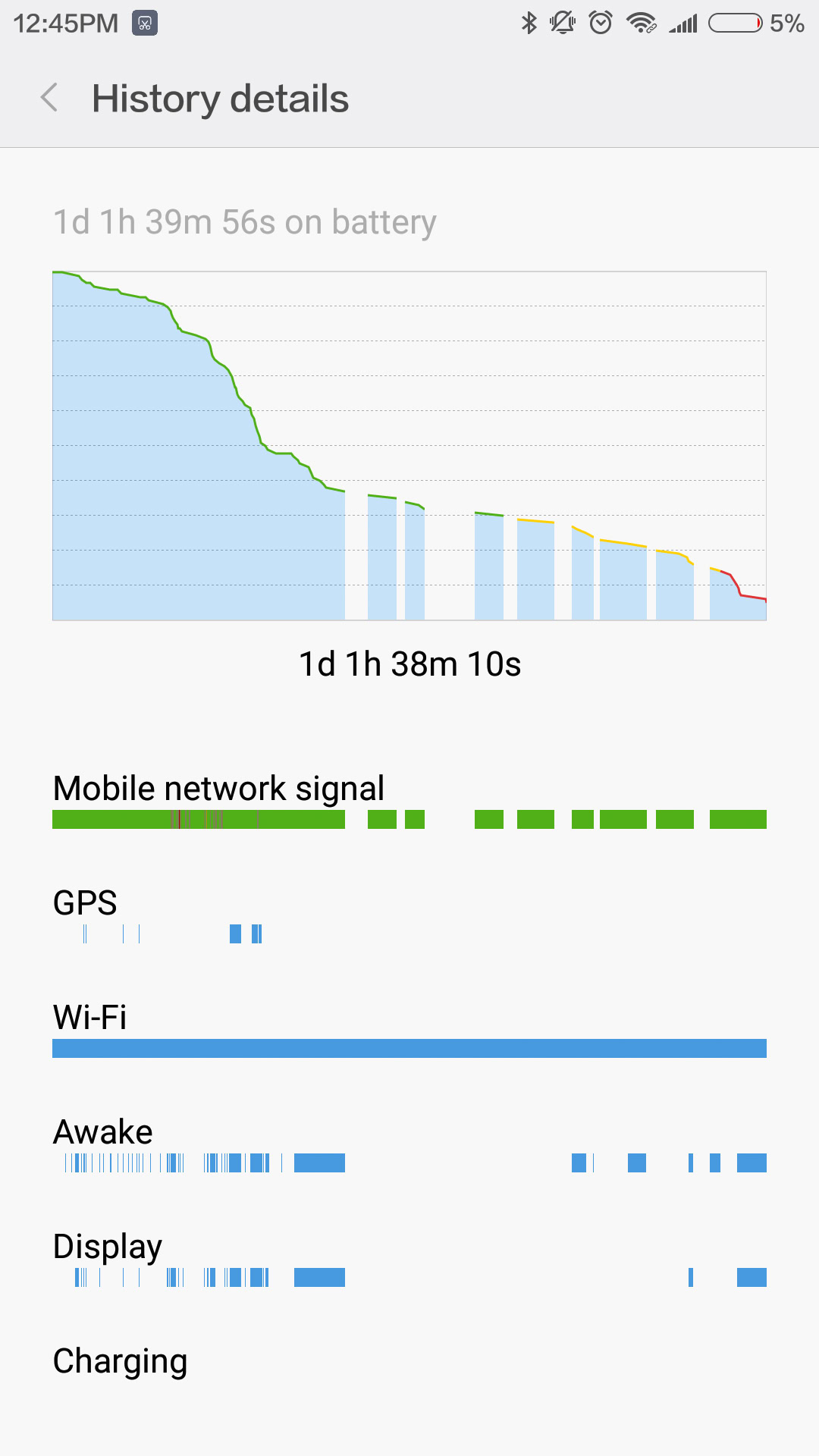Go back from History details
Viewport: 819px width, 1456px height.
click(50, 98)
